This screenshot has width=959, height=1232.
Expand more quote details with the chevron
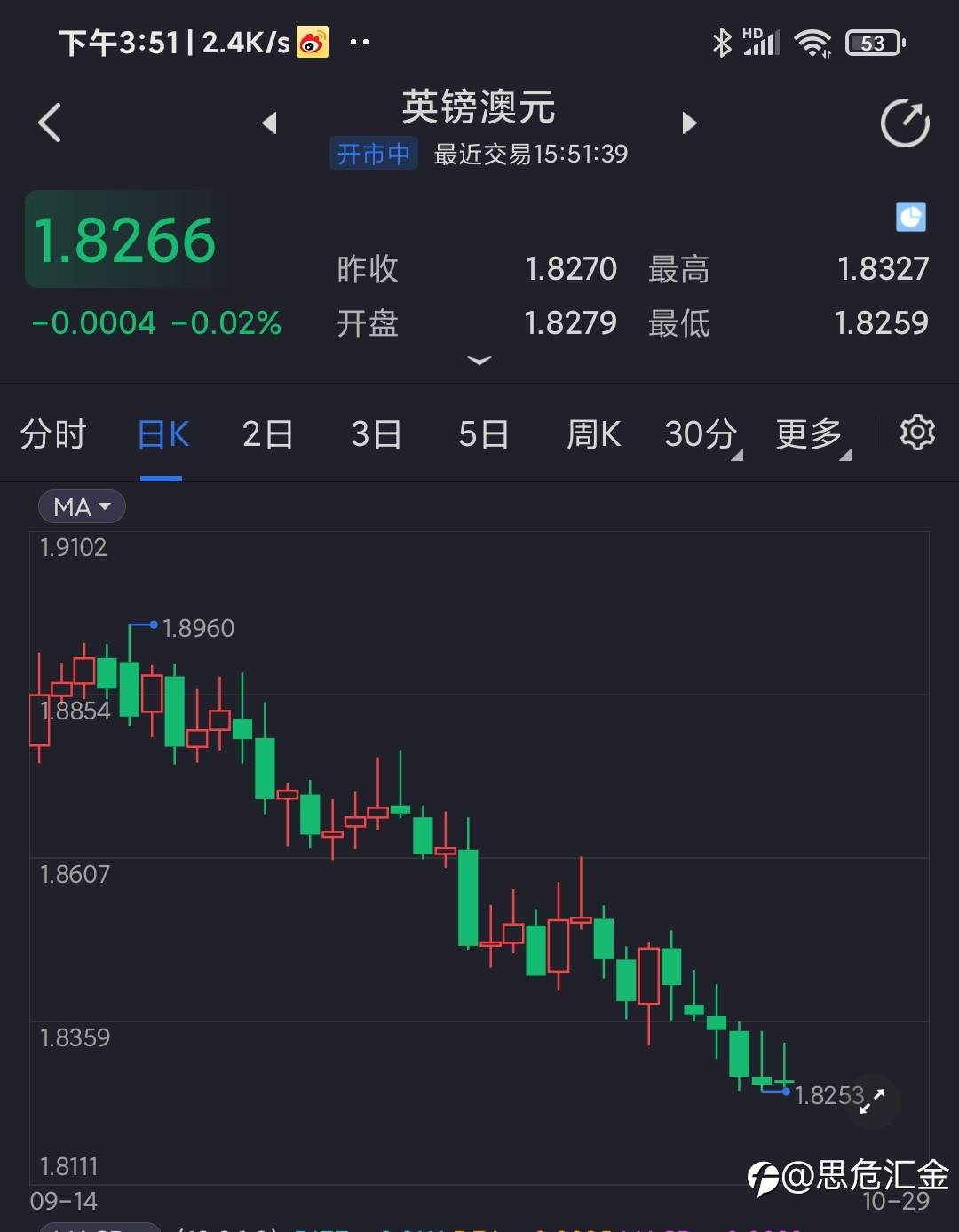(x=479, y=360)
